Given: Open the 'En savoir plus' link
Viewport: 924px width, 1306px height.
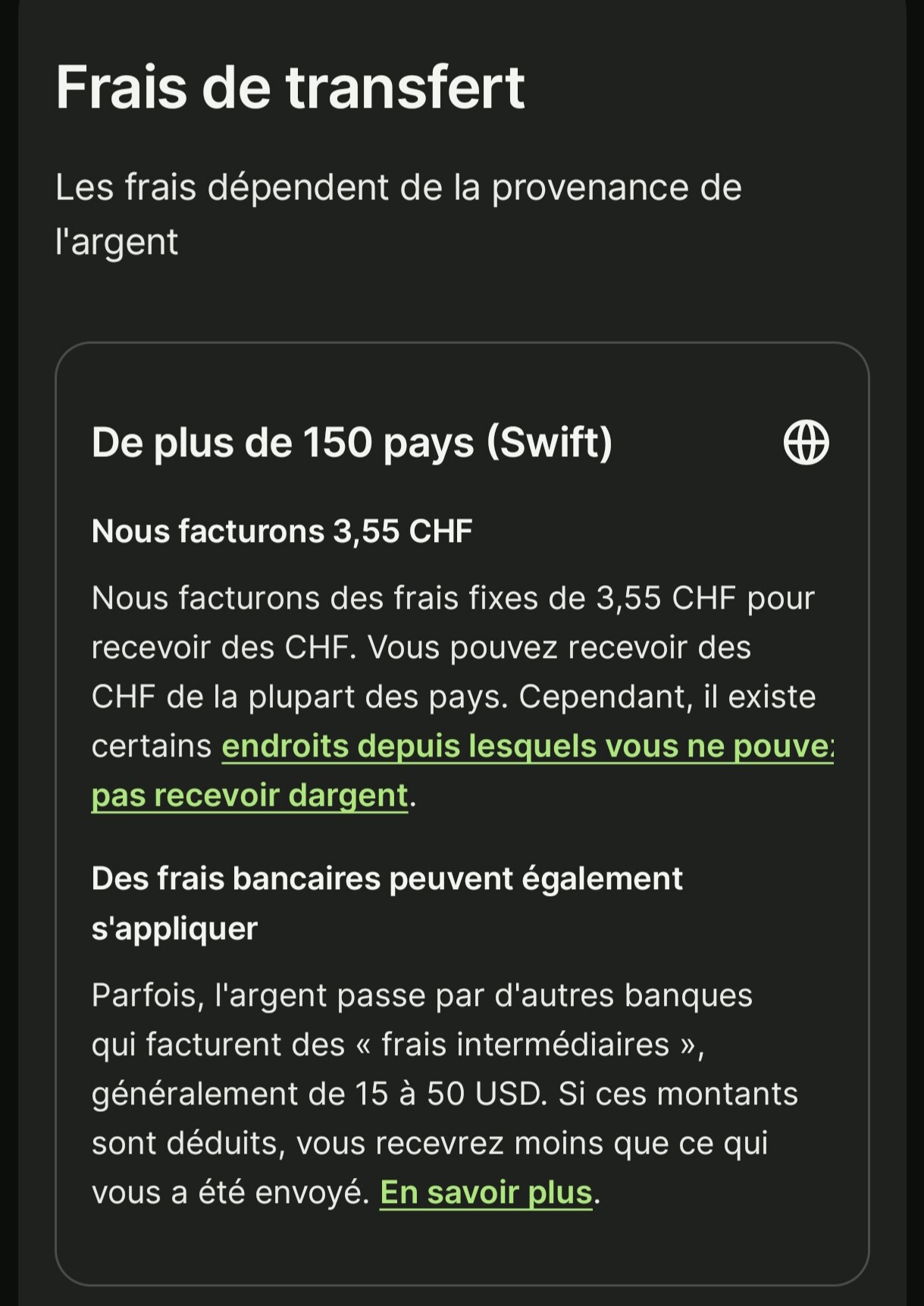Looking at the screenshot, I should [x=486, y=1193].
